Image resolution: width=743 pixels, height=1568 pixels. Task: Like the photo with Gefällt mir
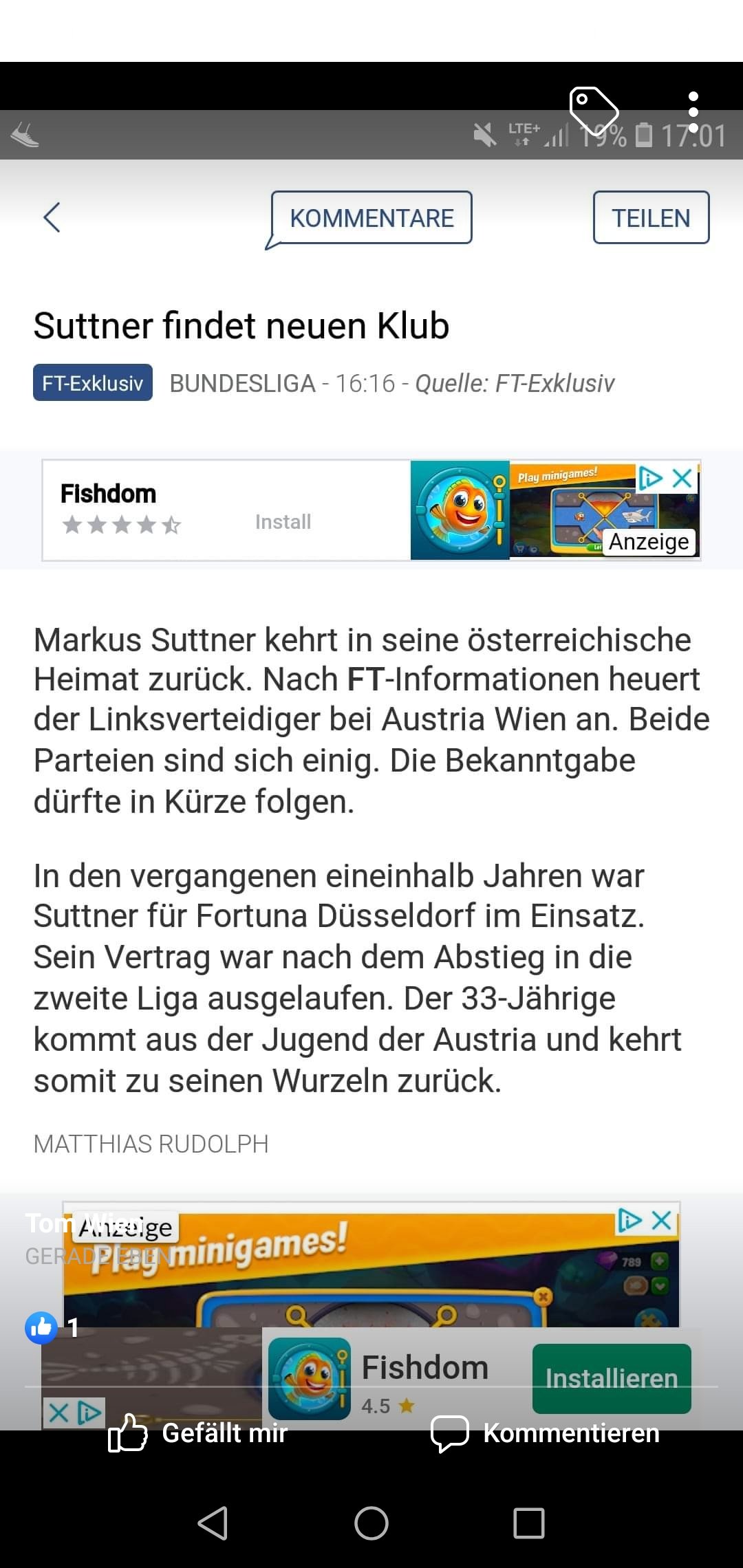[198, 1433]
